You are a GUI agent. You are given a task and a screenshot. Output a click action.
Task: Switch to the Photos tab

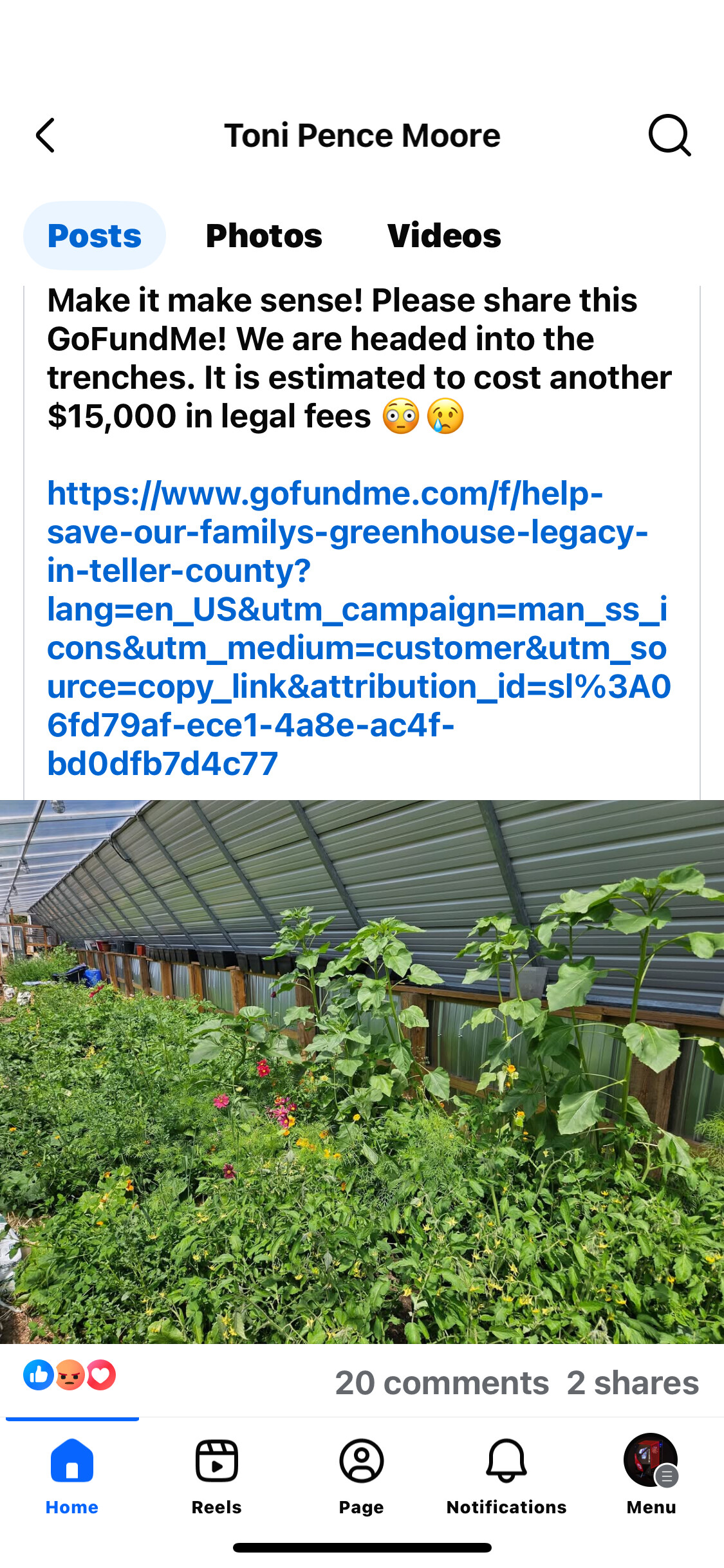coord(264,236)
